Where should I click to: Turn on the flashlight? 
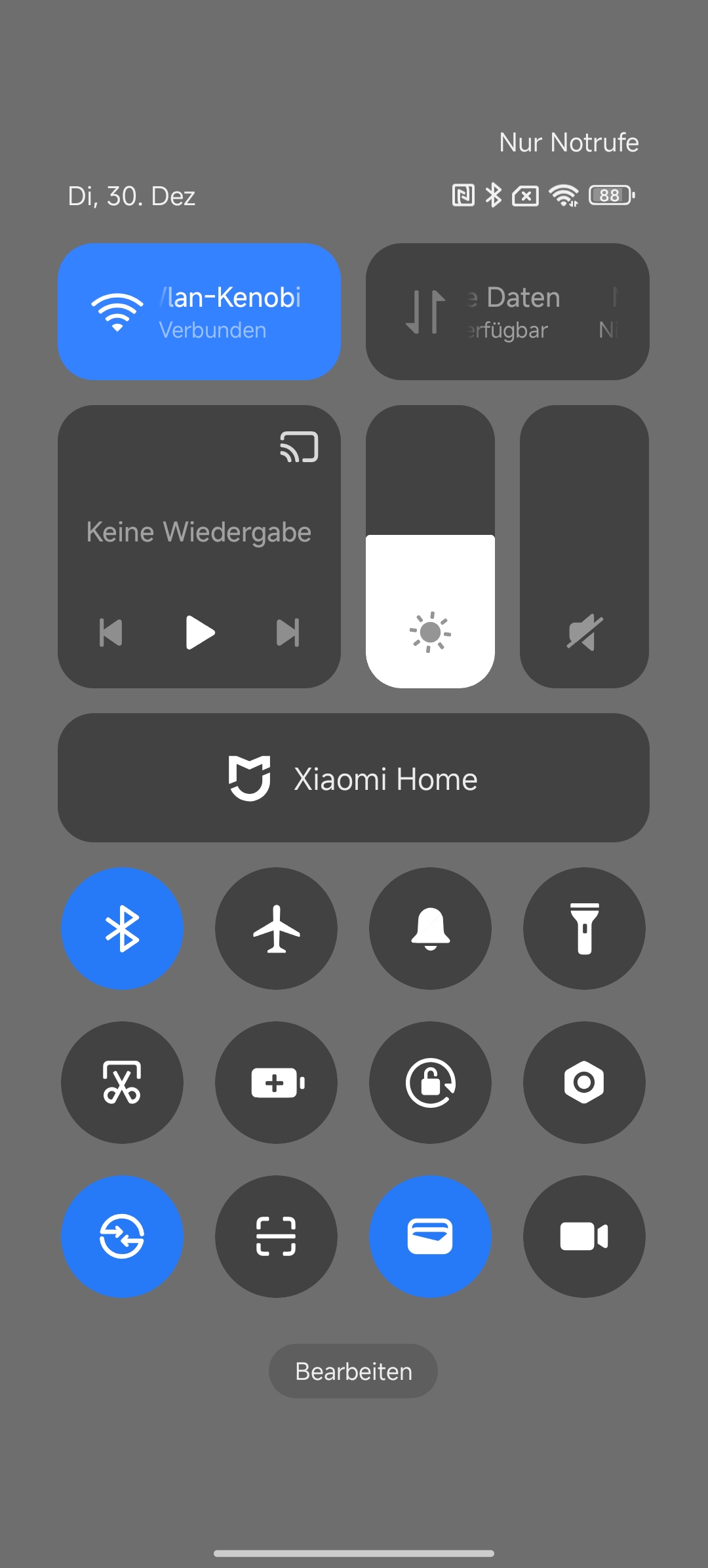(x=584, y=928)
